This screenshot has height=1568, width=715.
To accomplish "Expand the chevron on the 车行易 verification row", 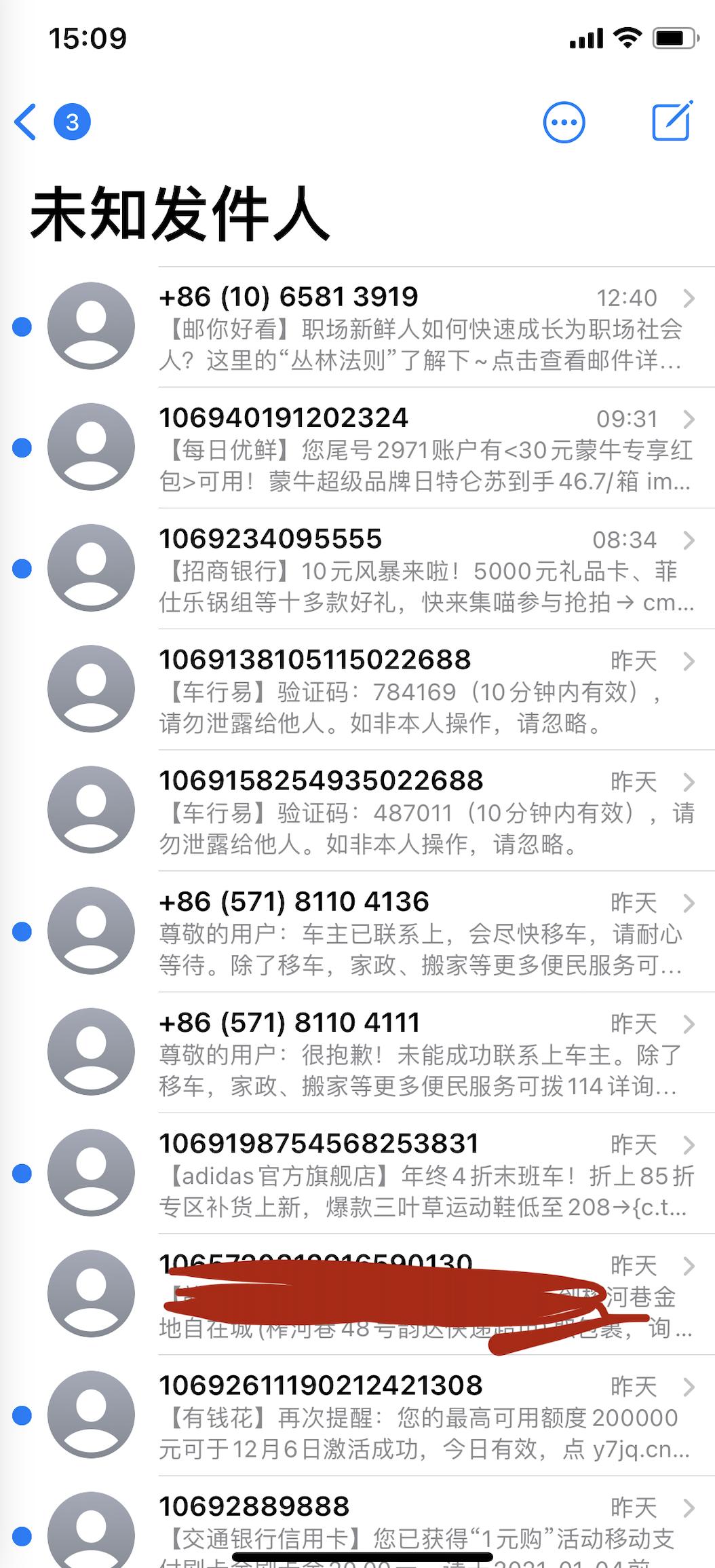I will point(691,660).
